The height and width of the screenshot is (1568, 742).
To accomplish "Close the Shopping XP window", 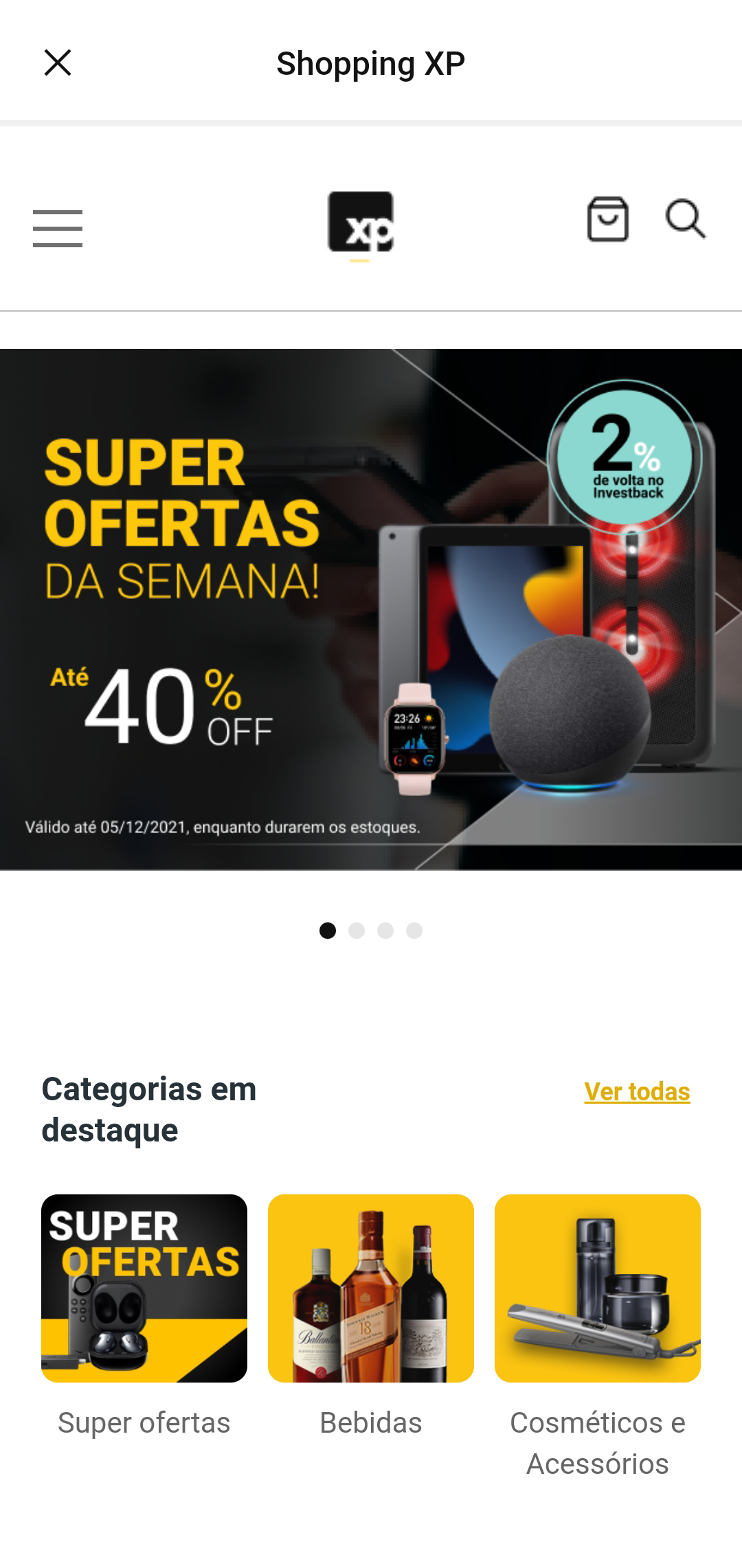I will (58, 63).
